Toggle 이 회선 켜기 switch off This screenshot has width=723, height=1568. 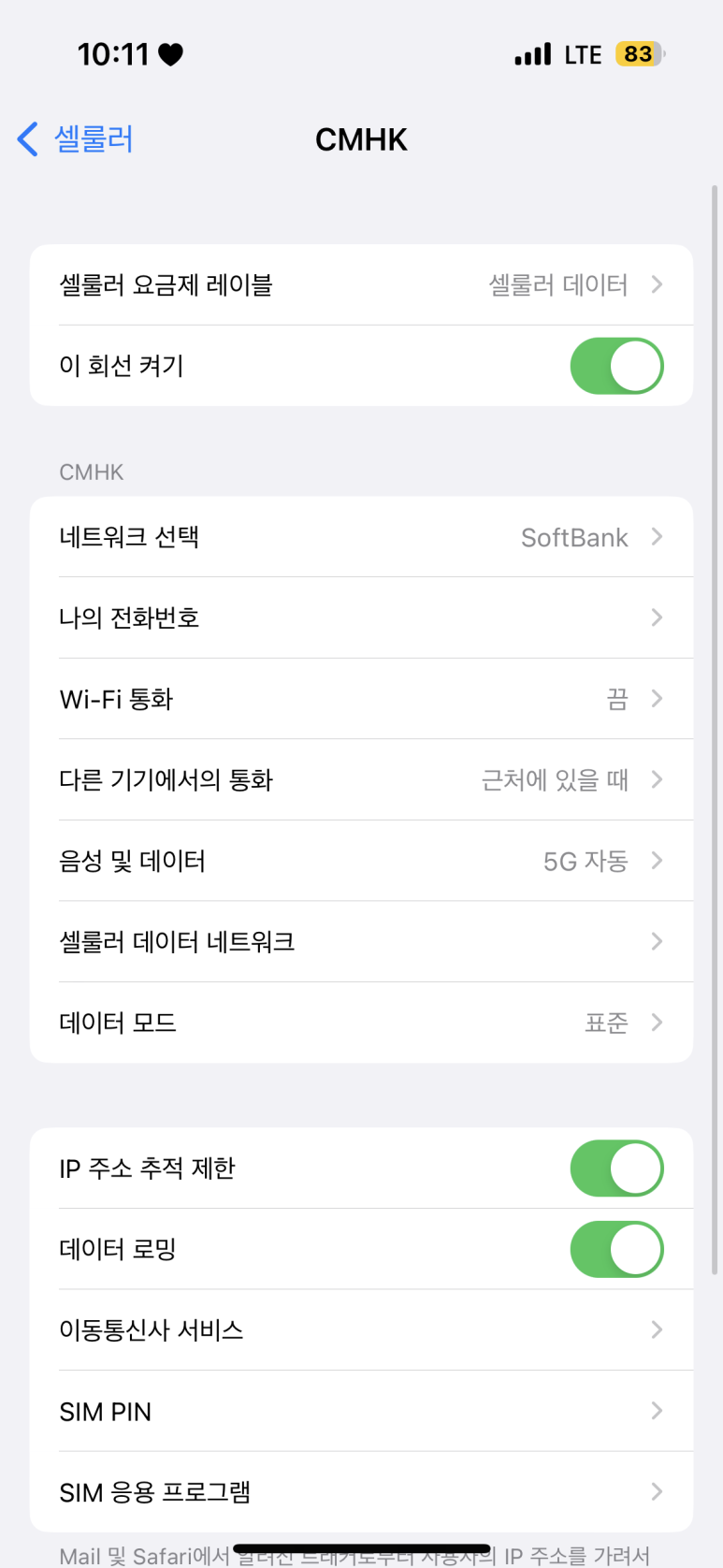pyautogui.click(x=616, y=366)
